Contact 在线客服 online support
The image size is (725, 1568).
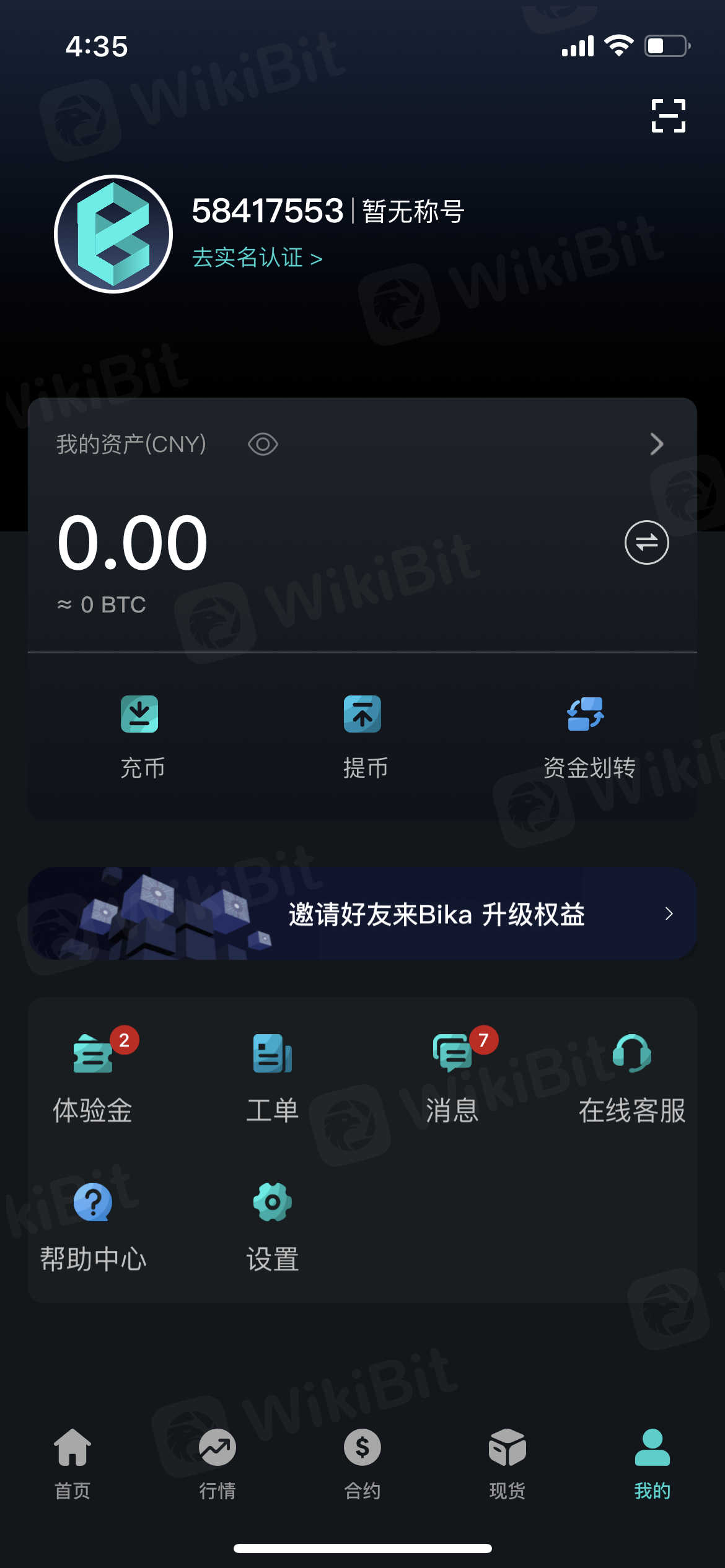(632, 1078)
